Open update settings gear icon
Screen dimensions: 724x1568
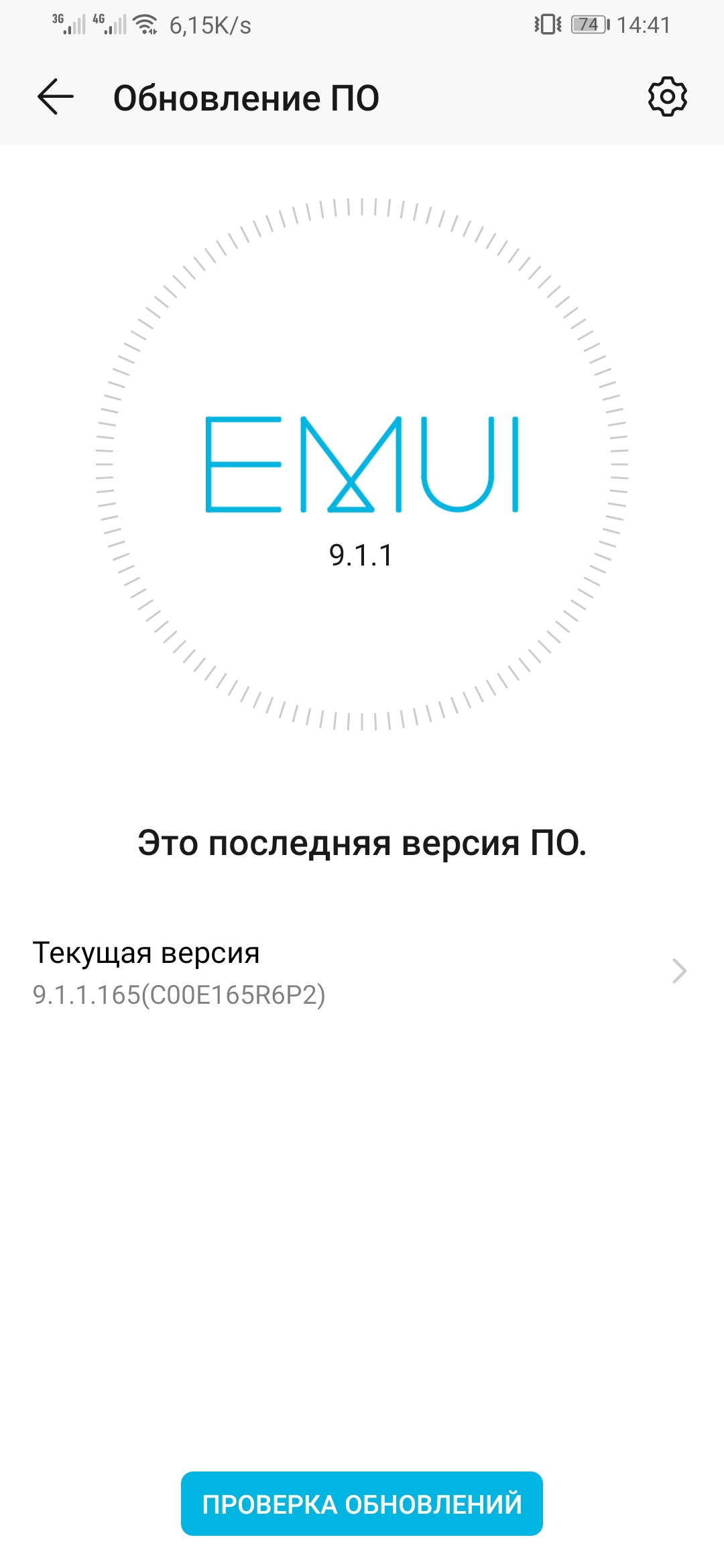pyautogui.click(x=667, y=97)
